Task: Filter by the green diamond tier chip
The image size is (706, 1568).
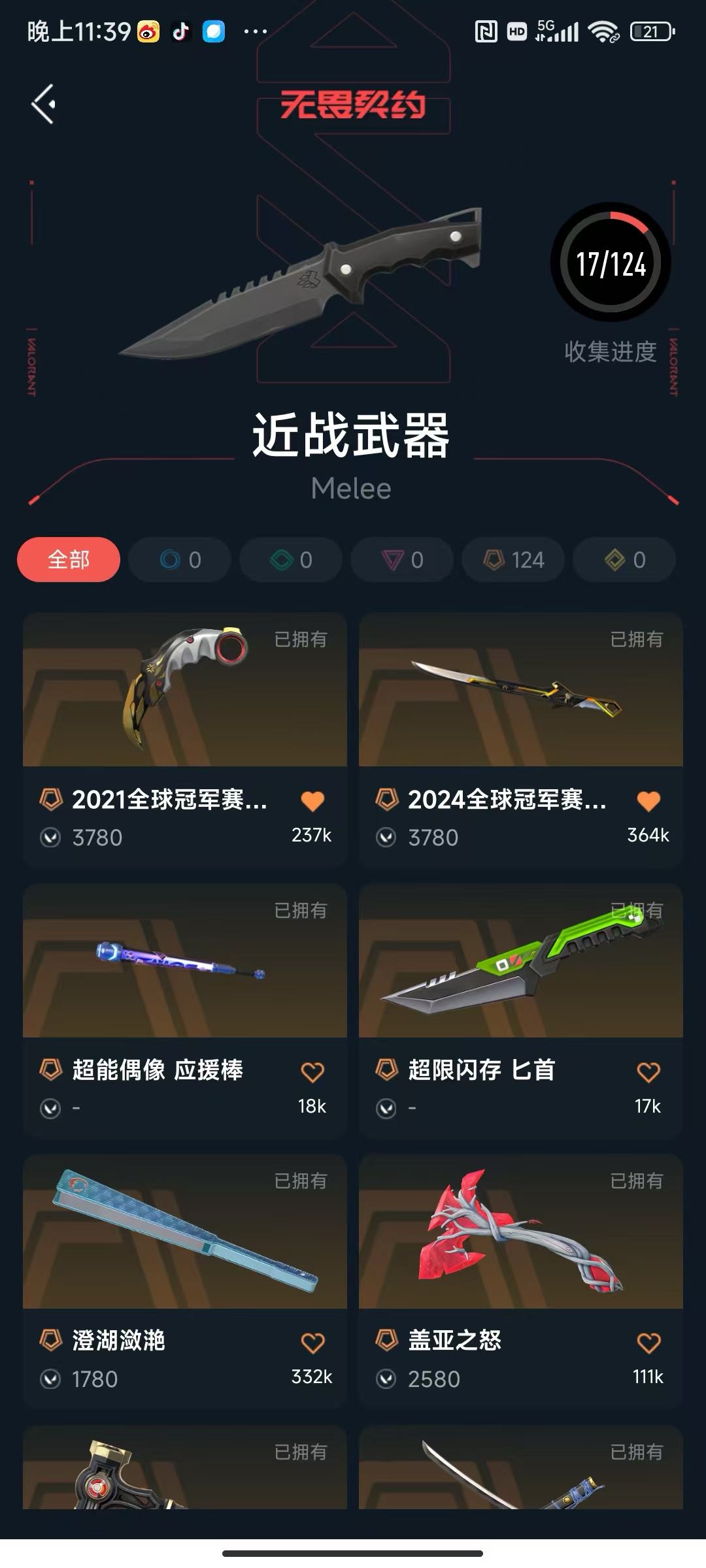Action: (x=291, y=560)
